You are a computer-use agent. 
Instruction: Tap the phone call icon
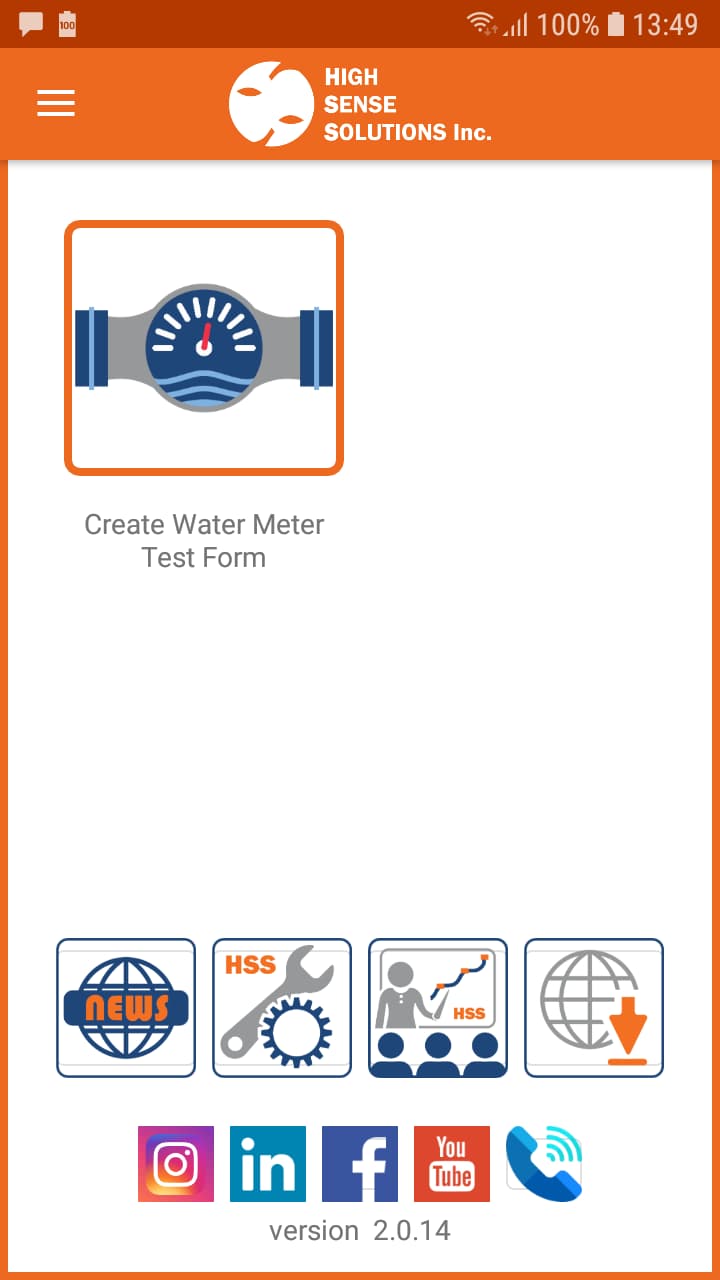[544, 1164]
